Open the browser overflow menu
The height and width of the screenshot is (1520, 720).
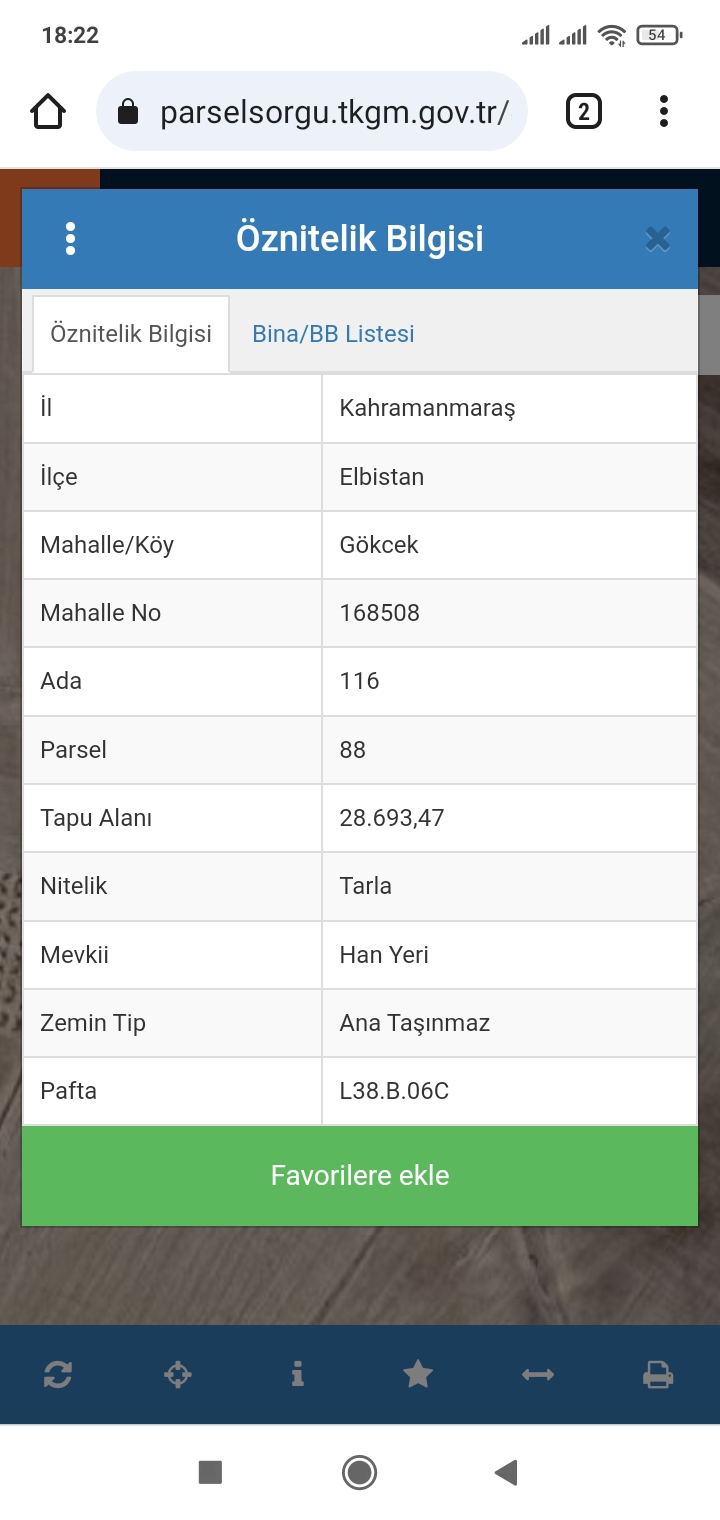pos(664,111)
